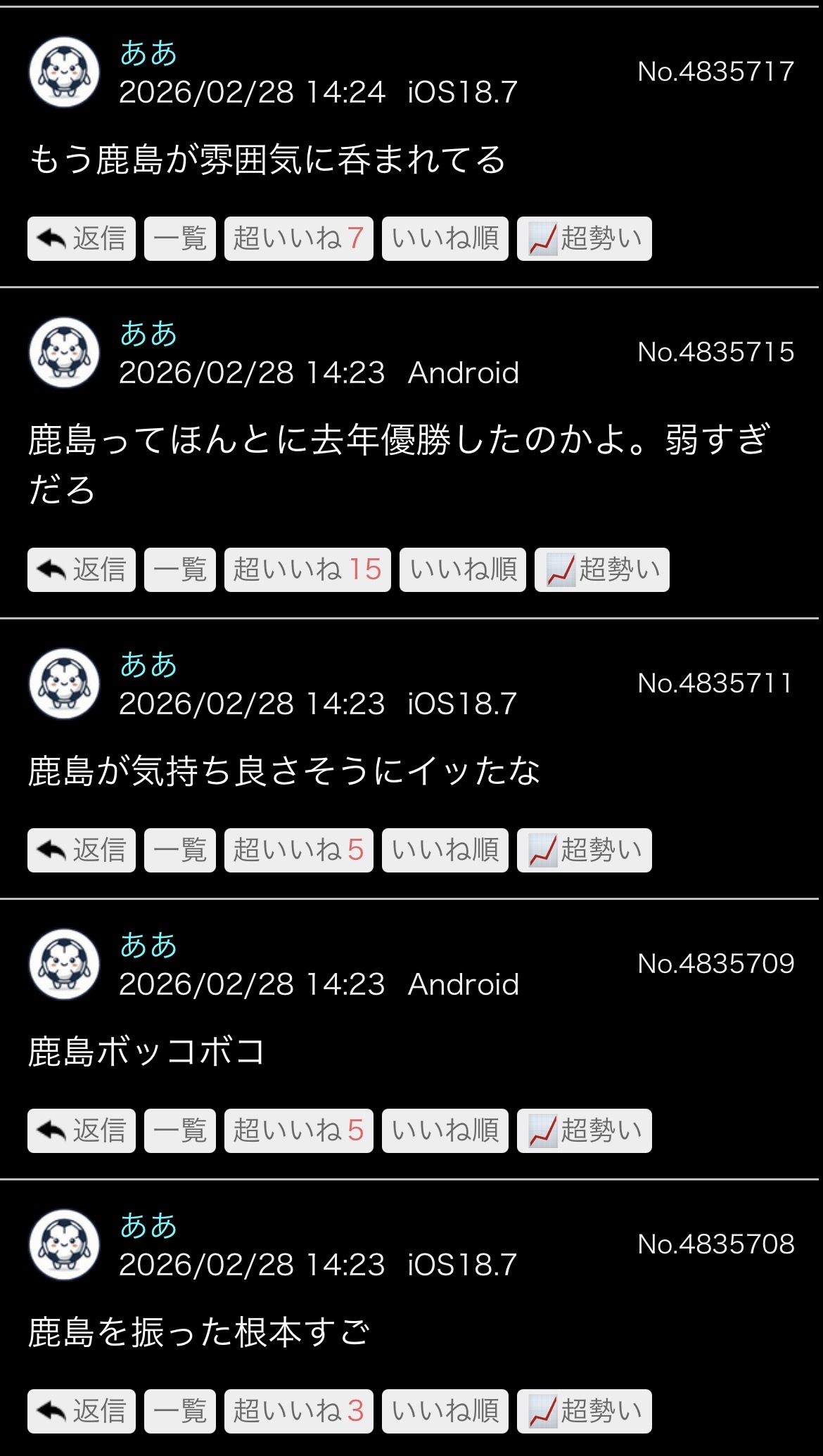Reply to comment No.4835708
This screenshot has width=823, height=1456.
click(82, 1411)
